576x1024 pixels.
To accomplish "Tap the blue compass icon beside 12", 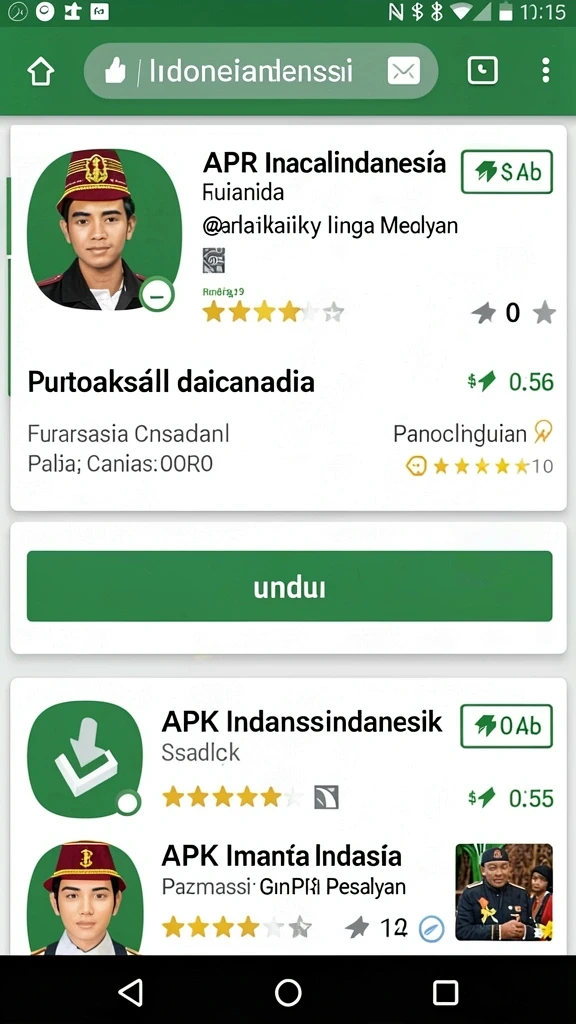I will 431,928.
